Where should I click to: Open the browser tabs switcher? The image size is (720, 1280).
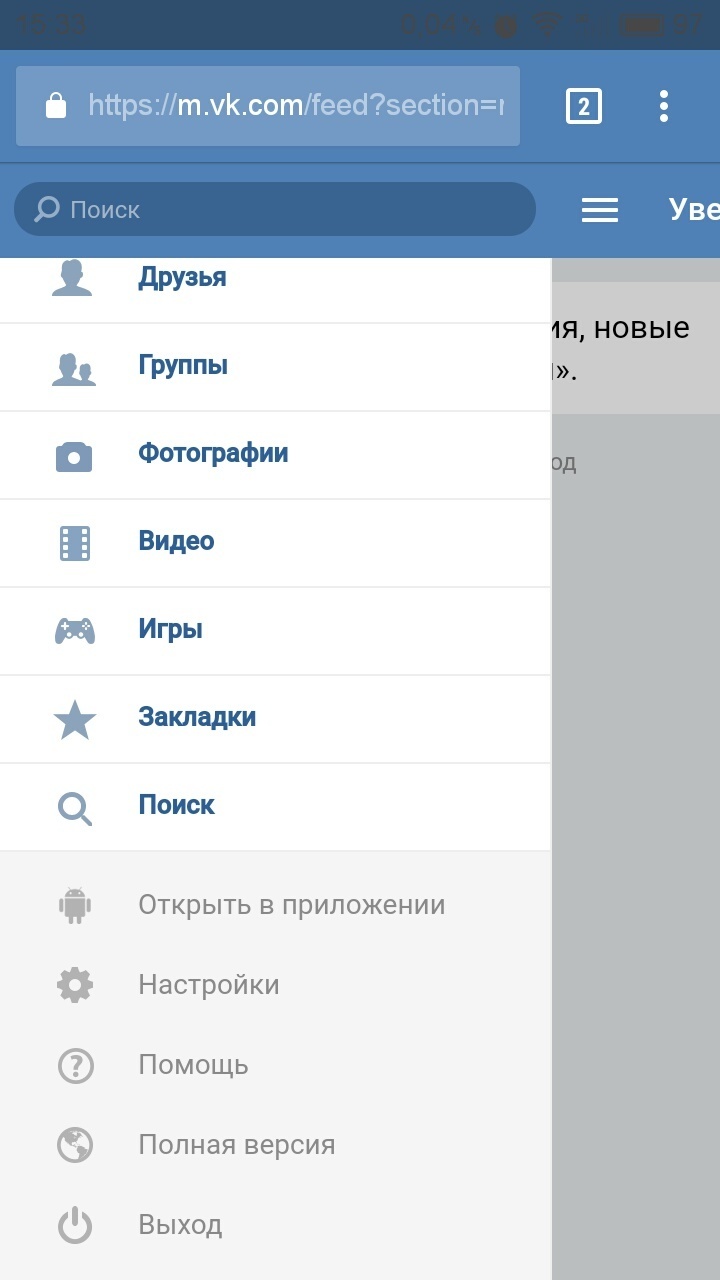[x=584, y=106]
